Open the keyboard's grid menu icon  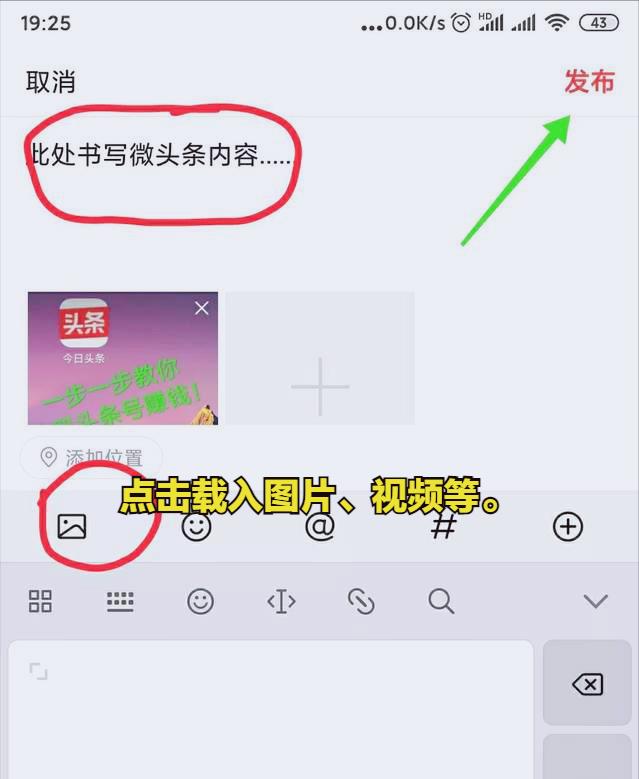[x=40, y=601]
